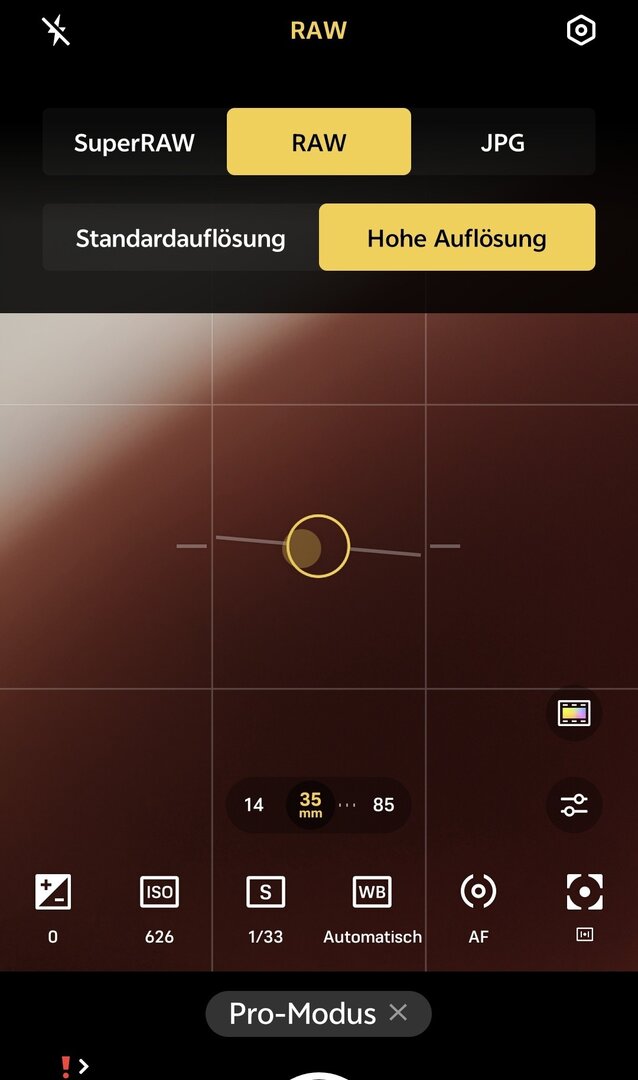Change shutter speed 1/33
Screen dimensions: 638x1080
click(x=265, y=906)
